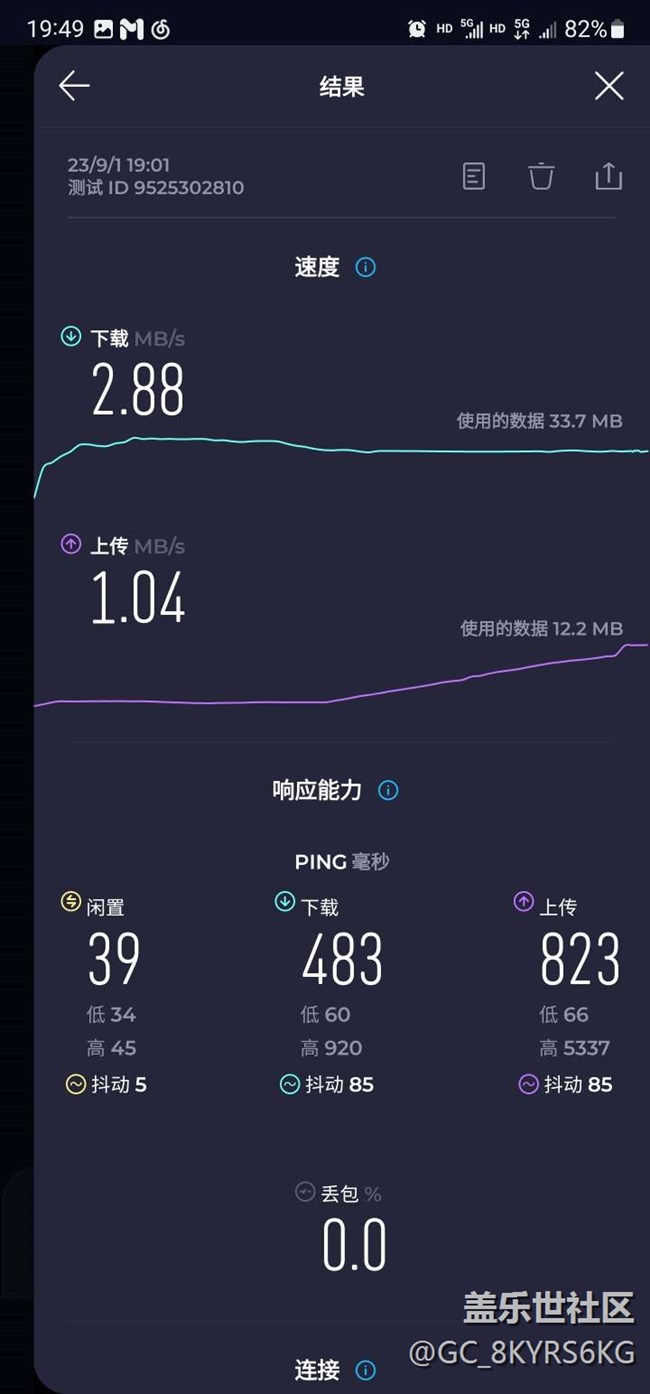Open info icon next to 响应能力
Image resolution: width=650 pixels, height=1394 pixels.
pyautogui.click(x=388, y=790)
